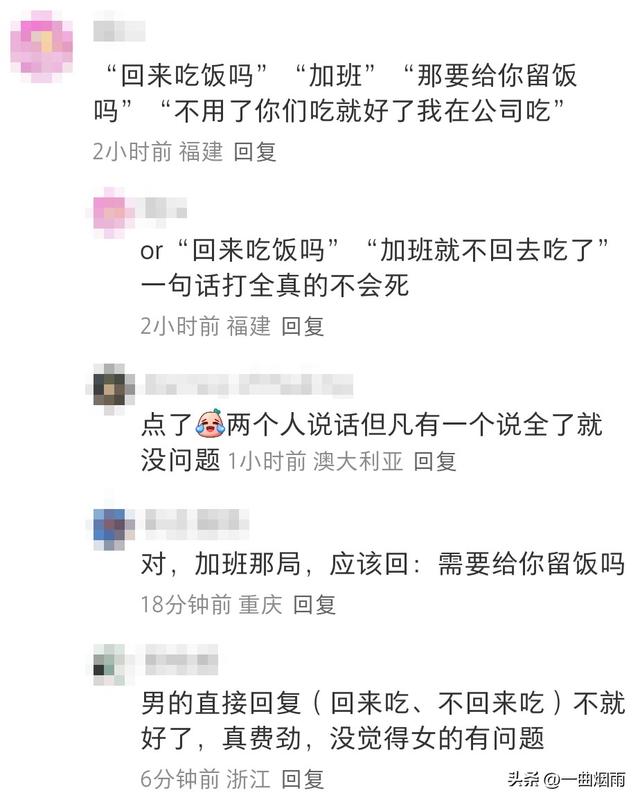Reply to the 澳大利亚 comment
This screenshot has height=802, width=640.
coord(435,461)
